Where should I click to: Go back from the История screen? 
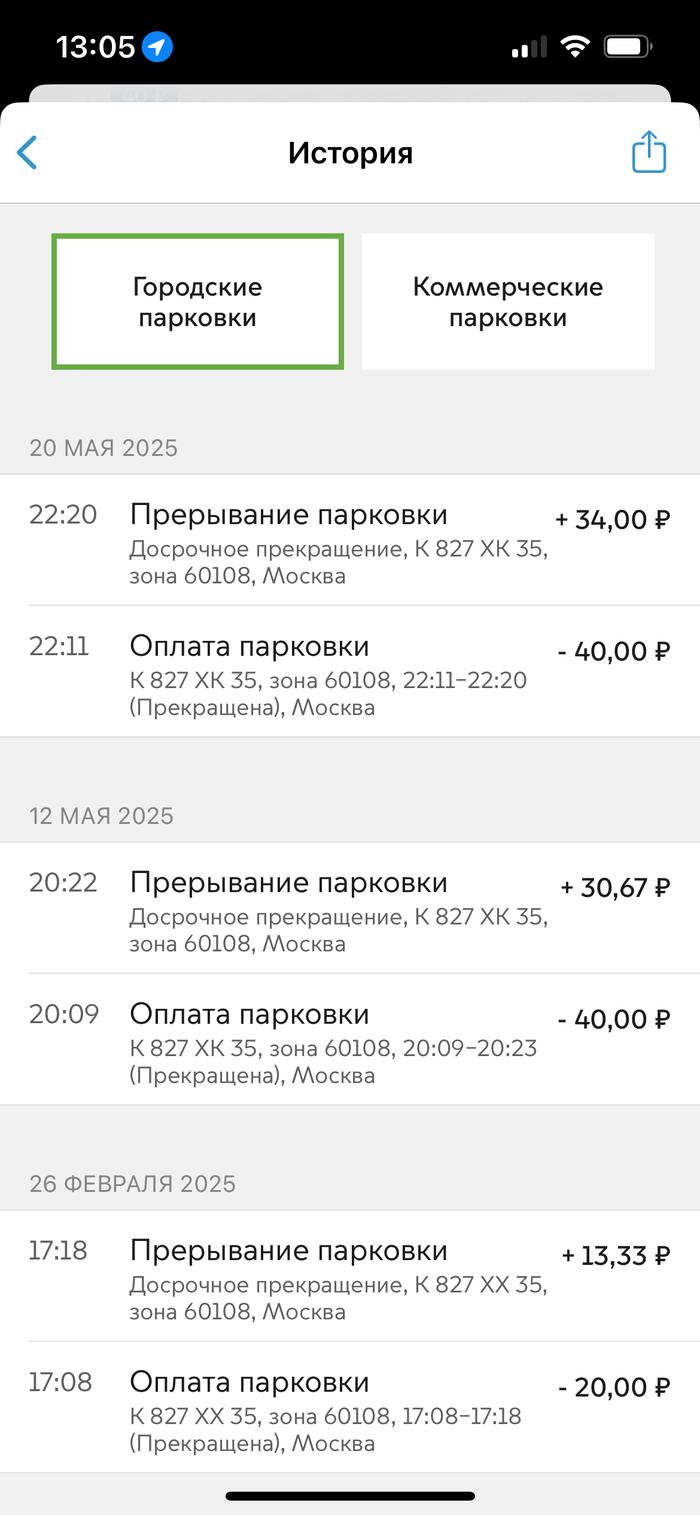[x=28, y=153]
